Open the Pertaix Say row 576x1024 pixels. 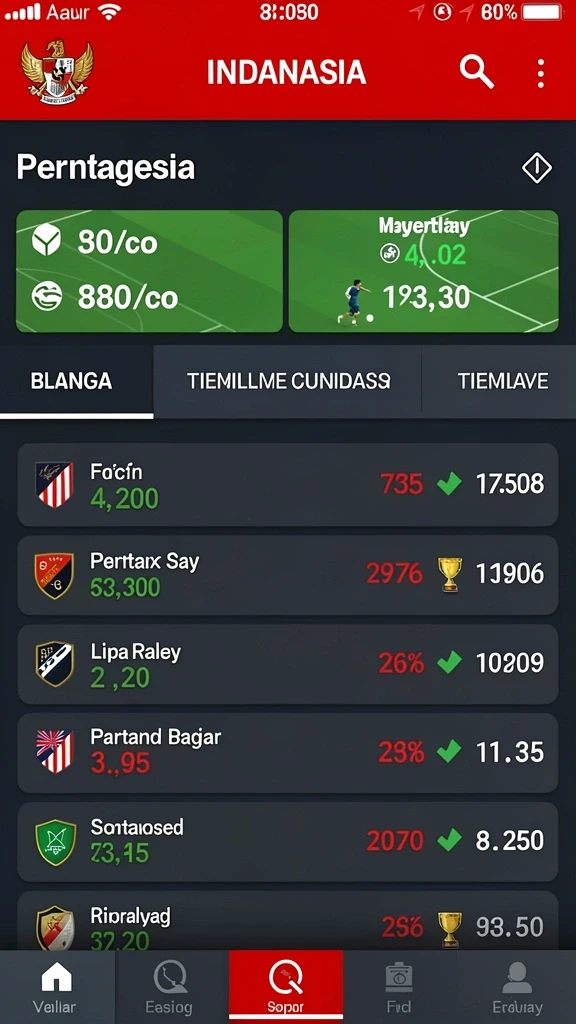288,575
